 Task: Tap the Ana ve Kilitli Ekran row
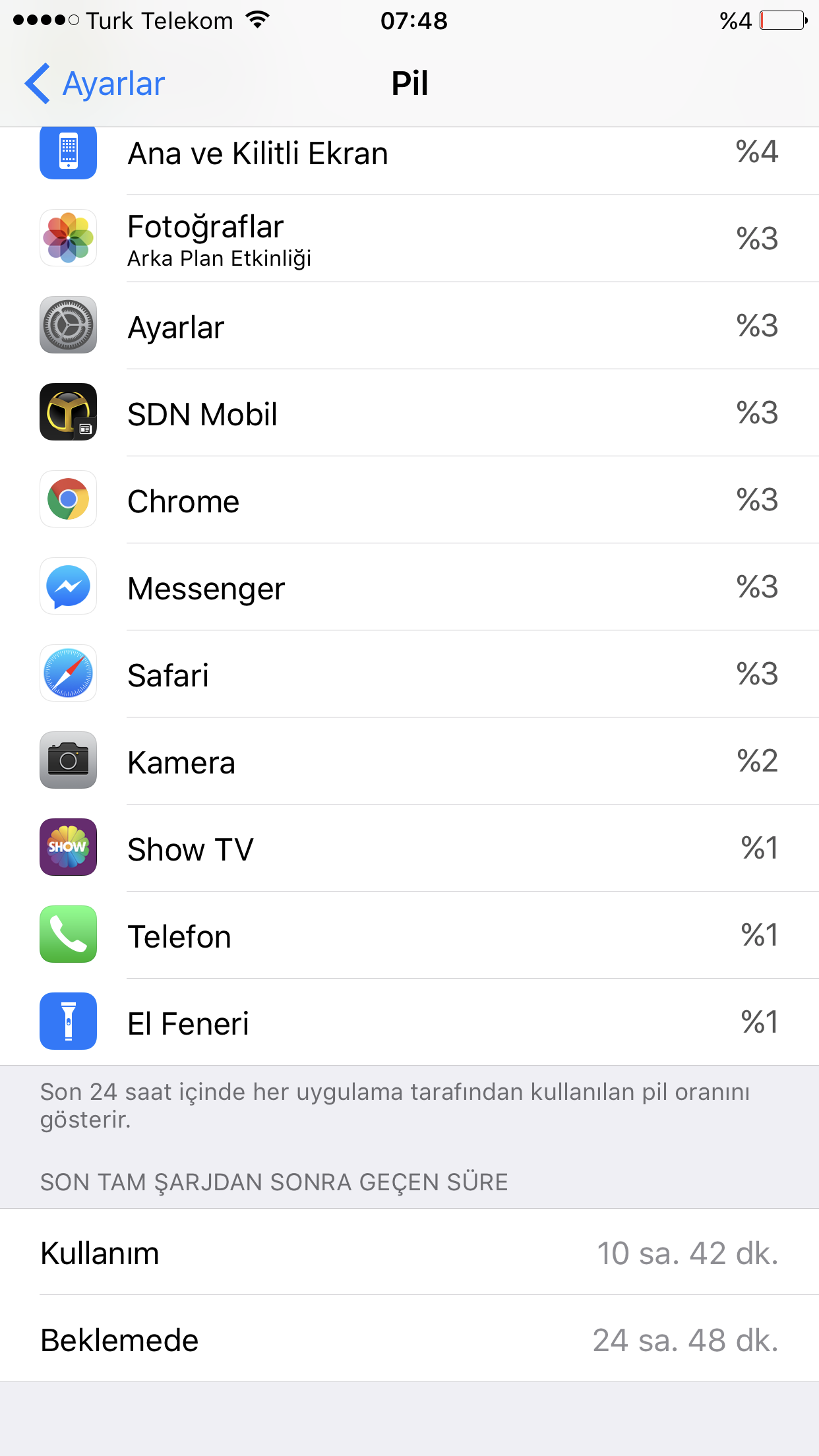point(409,161)
